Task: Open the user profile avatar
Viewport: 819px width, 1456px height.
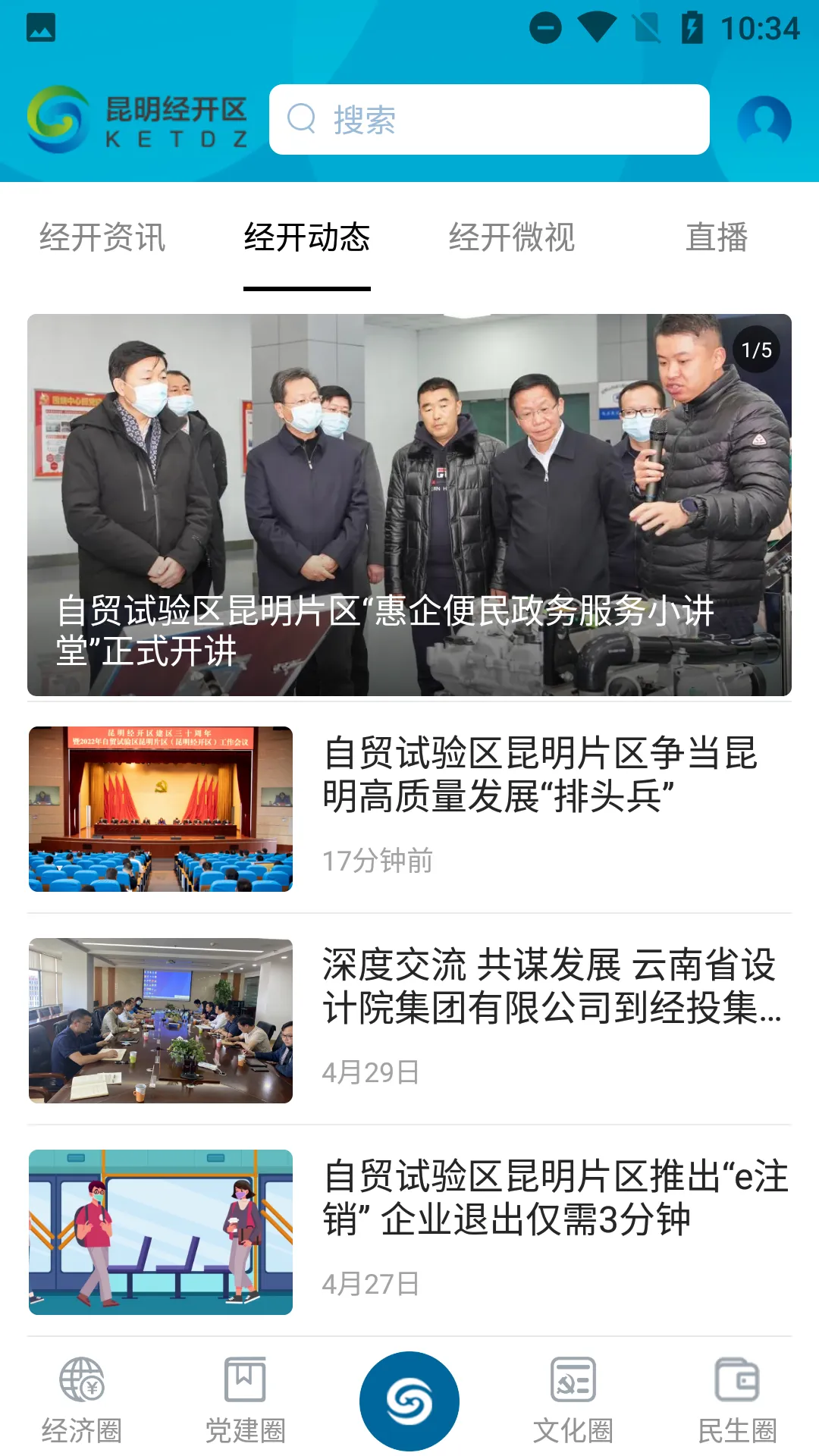Action: [766, 121]
